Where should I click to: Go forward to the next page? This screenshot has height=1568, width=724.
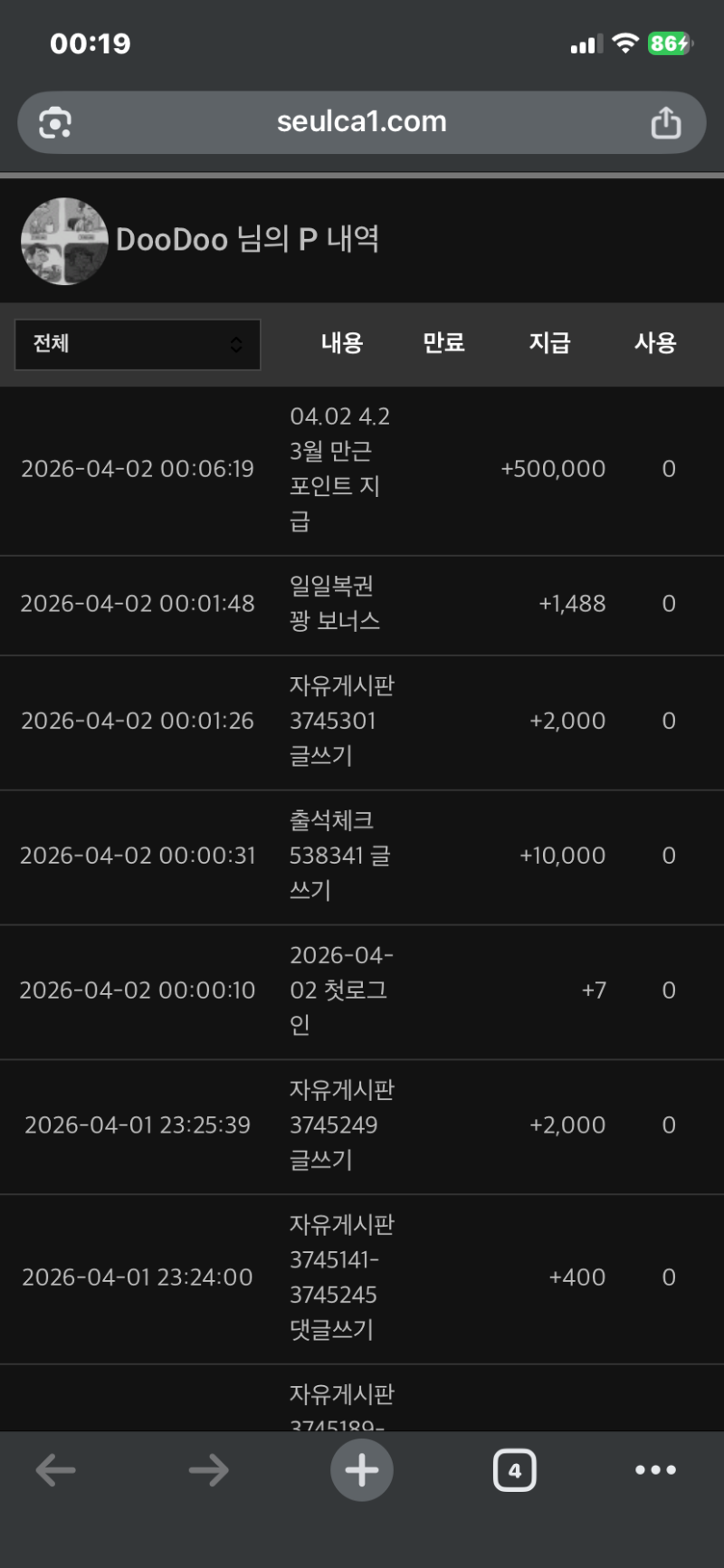[209, 1470]
